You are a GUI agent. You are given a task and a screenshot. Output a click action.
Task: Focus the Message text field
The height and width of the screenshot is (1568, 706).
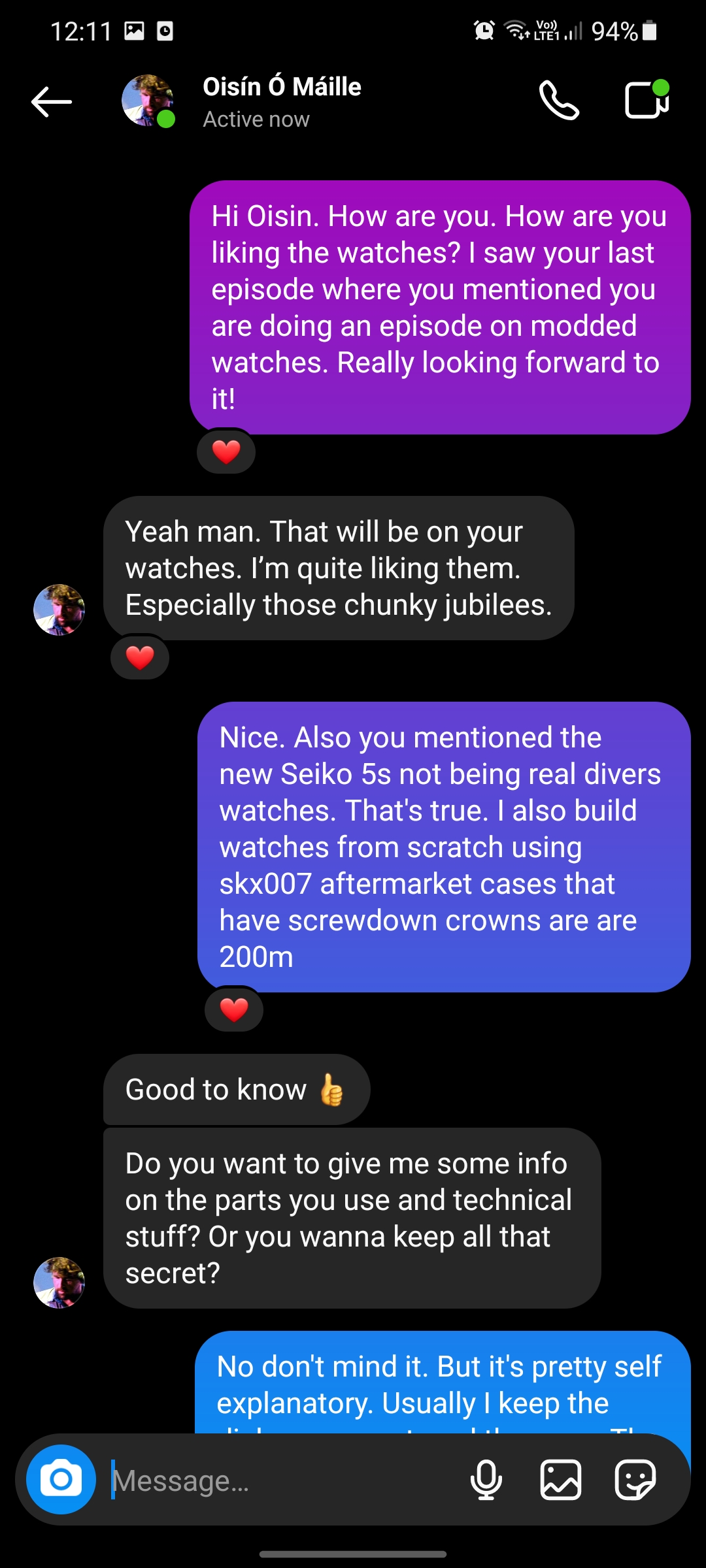click(281, 1480)
